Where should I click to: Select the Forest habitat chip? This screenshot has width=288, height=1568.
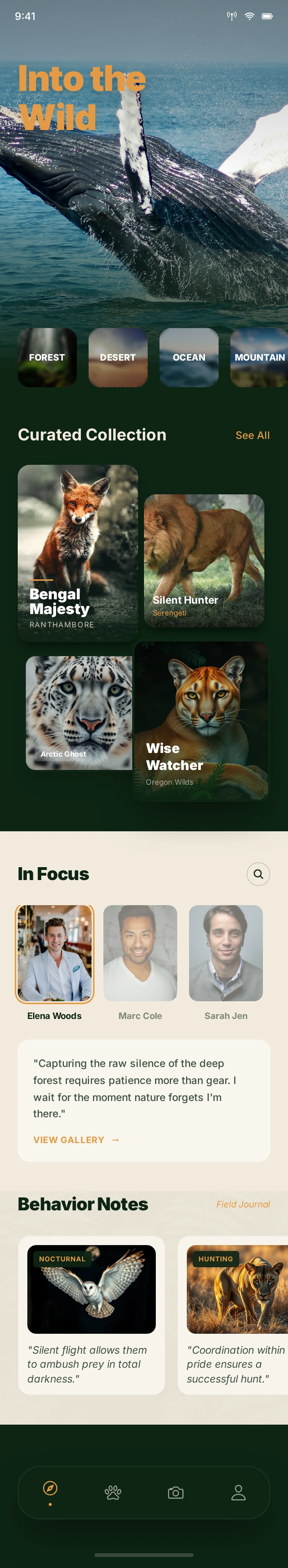point(47,357)
